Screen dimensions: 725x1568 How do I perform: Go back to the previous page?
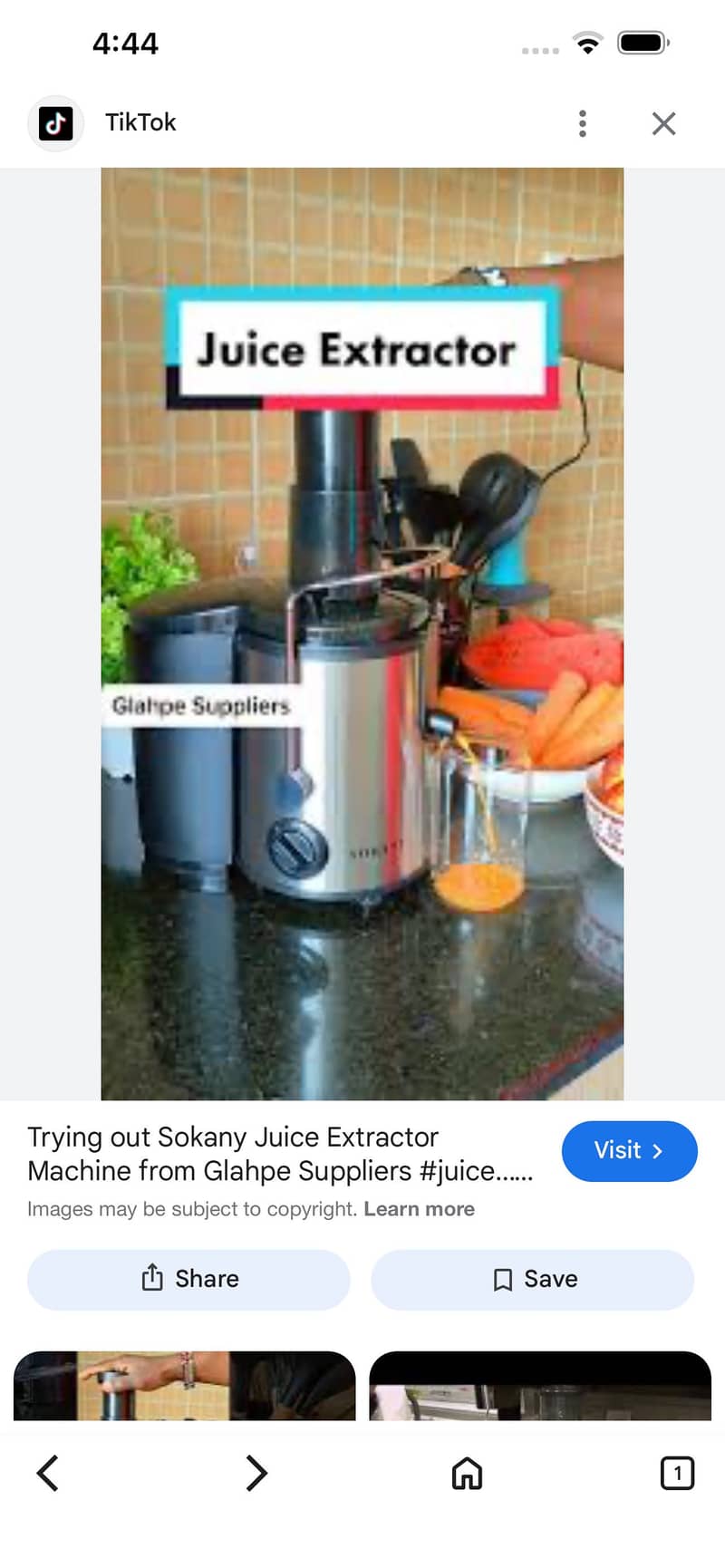pos(48,1473)
